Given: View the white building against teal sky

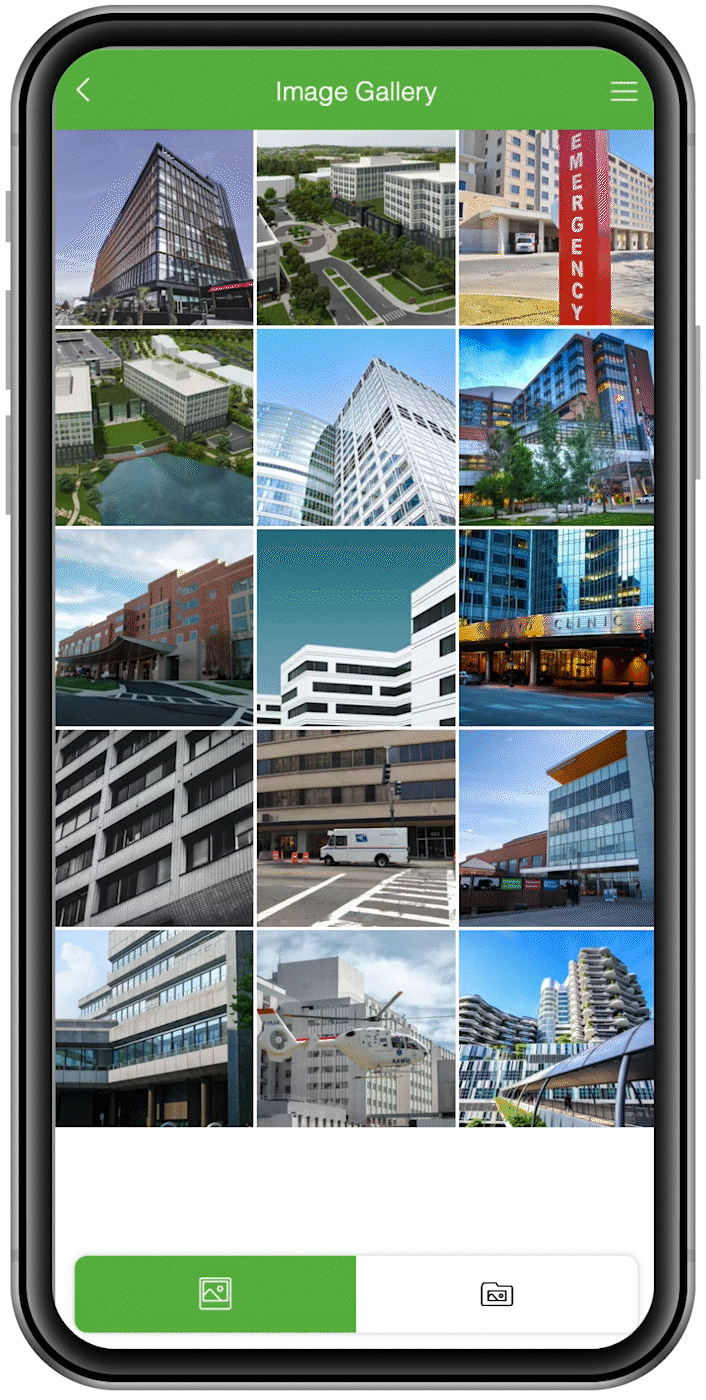Looking at the screenshot, I should tap(355, 627).
